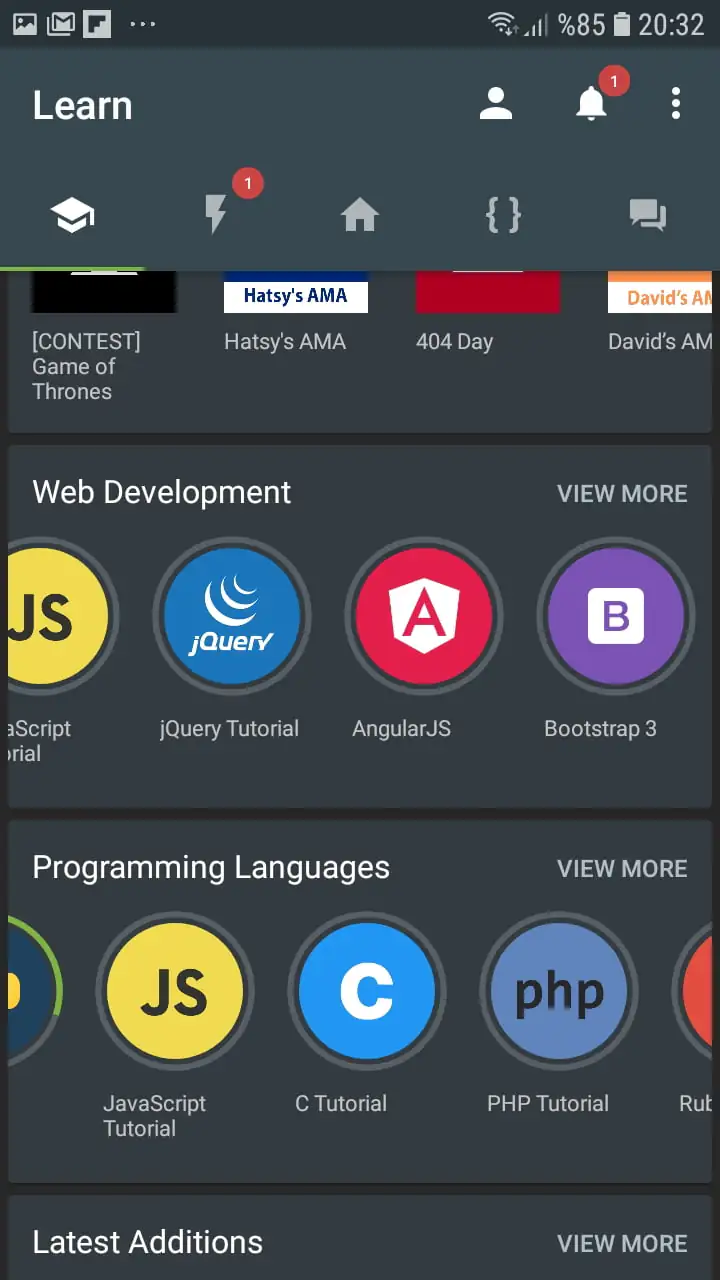Image resolution: width=720 pixels, height=1280 pixels.
Task: Open the profile icon
Action: pyautogui.click(x=495, y=104)
